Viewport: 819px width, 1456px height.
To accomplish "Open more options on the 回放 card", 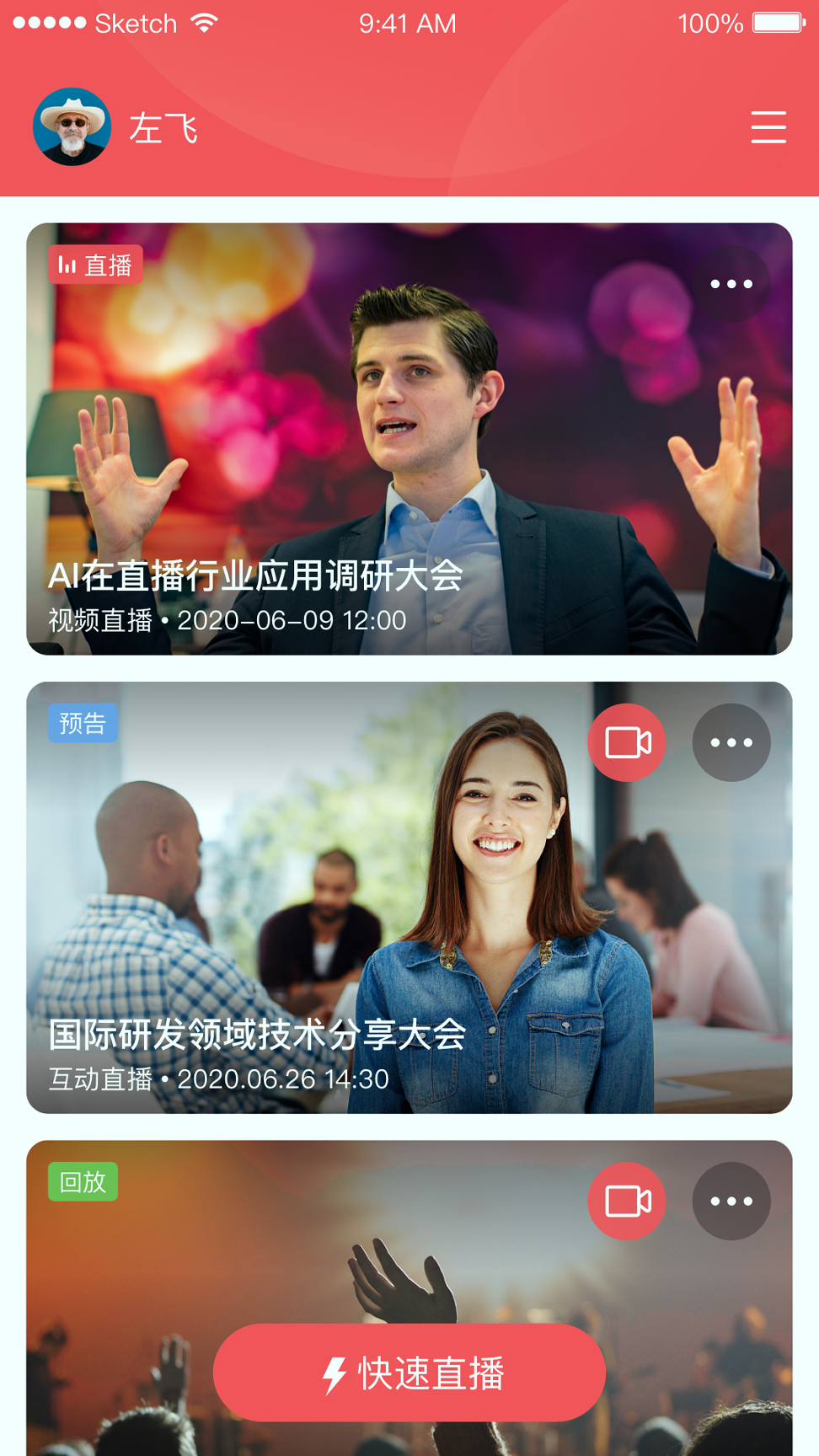I will 731,1202.
